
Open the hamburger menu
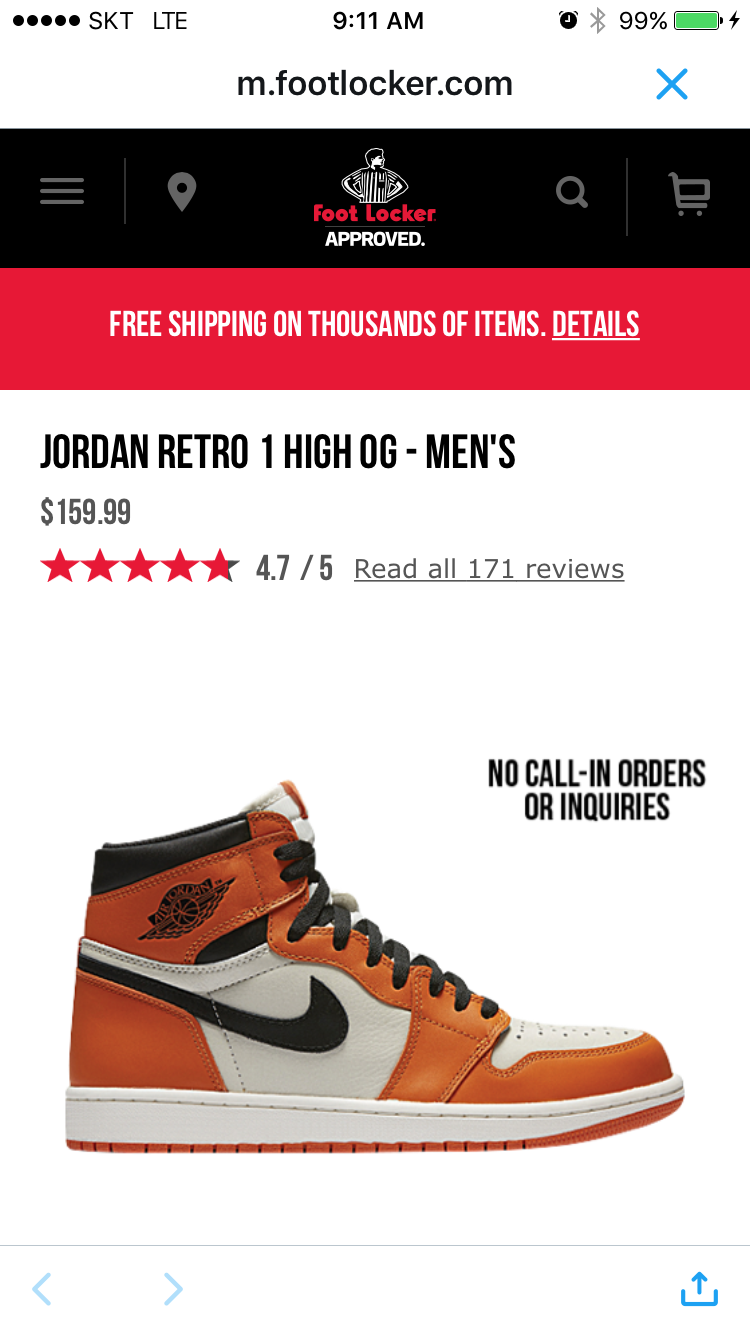(x=62, y=191)
